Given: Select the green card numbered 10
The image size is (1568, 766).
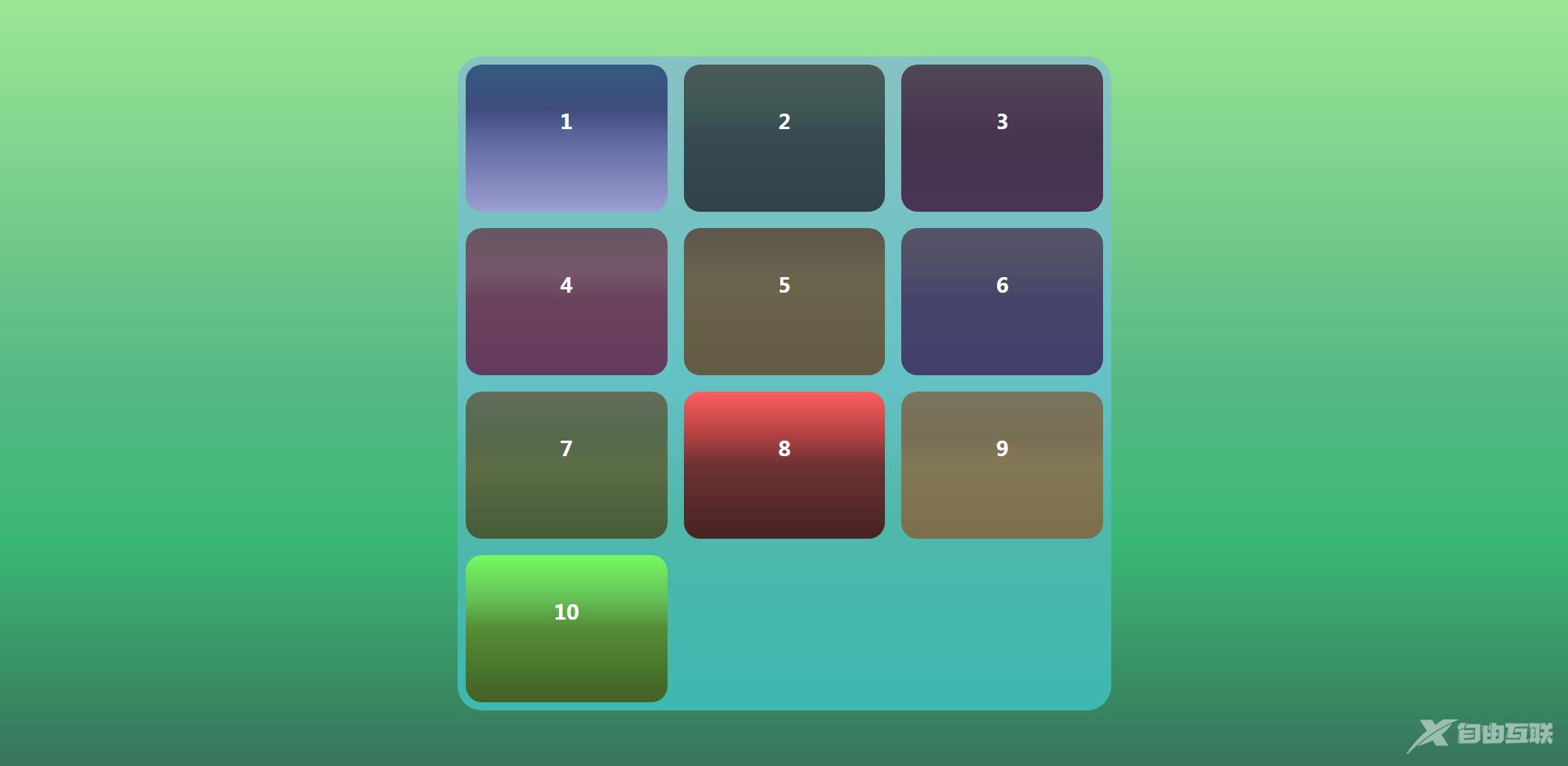Looking at the screenshot, I should 566,629.
